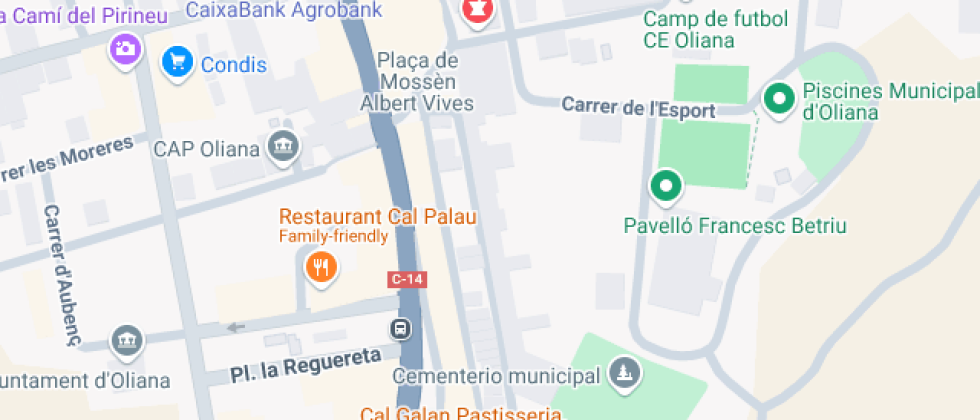Screen dimensions: 980x420
Task: Tap the Piscines Municipals d'Oliana pin
Action: coord(779,99)
